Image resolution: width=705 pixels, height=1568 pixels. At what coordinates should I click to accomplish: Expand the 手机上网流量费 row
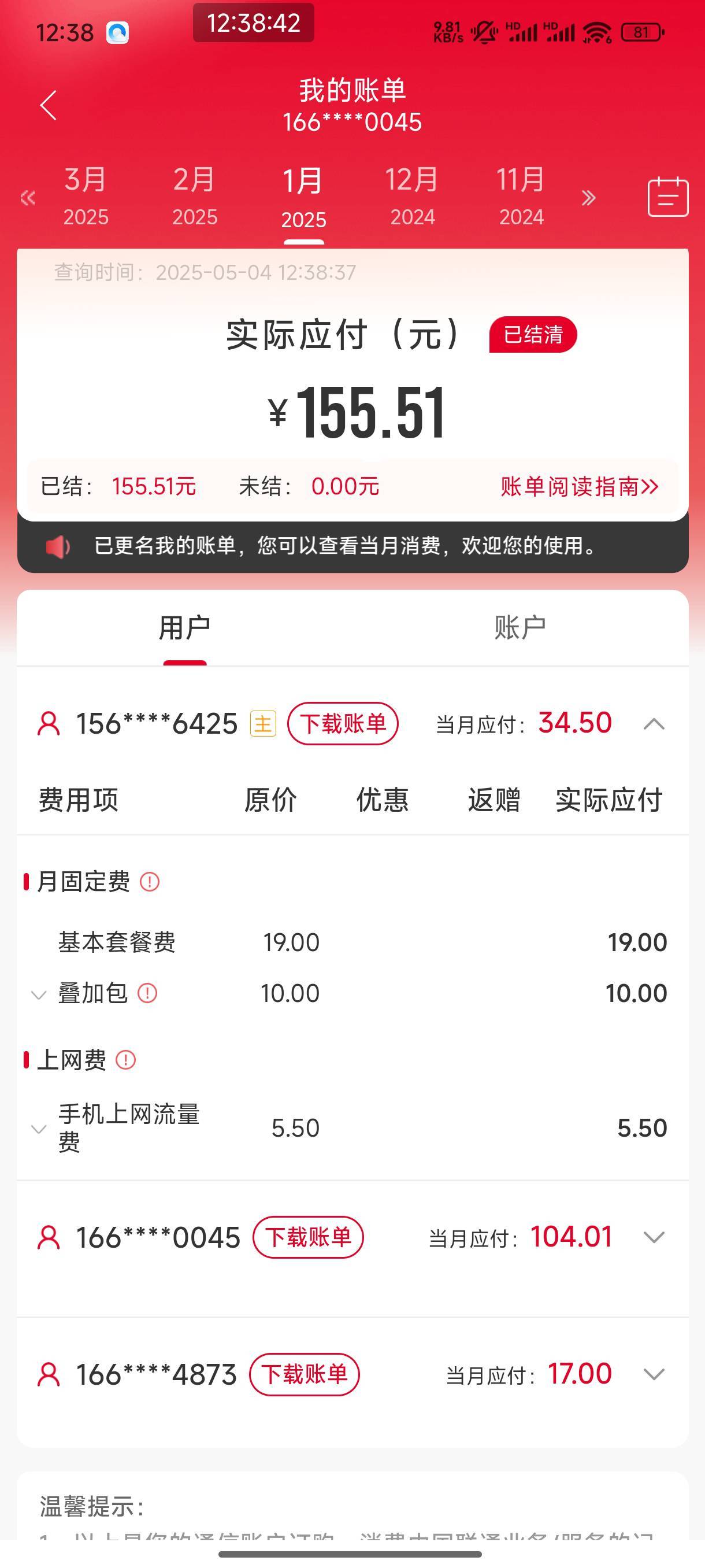click(x=39, y=1129)
